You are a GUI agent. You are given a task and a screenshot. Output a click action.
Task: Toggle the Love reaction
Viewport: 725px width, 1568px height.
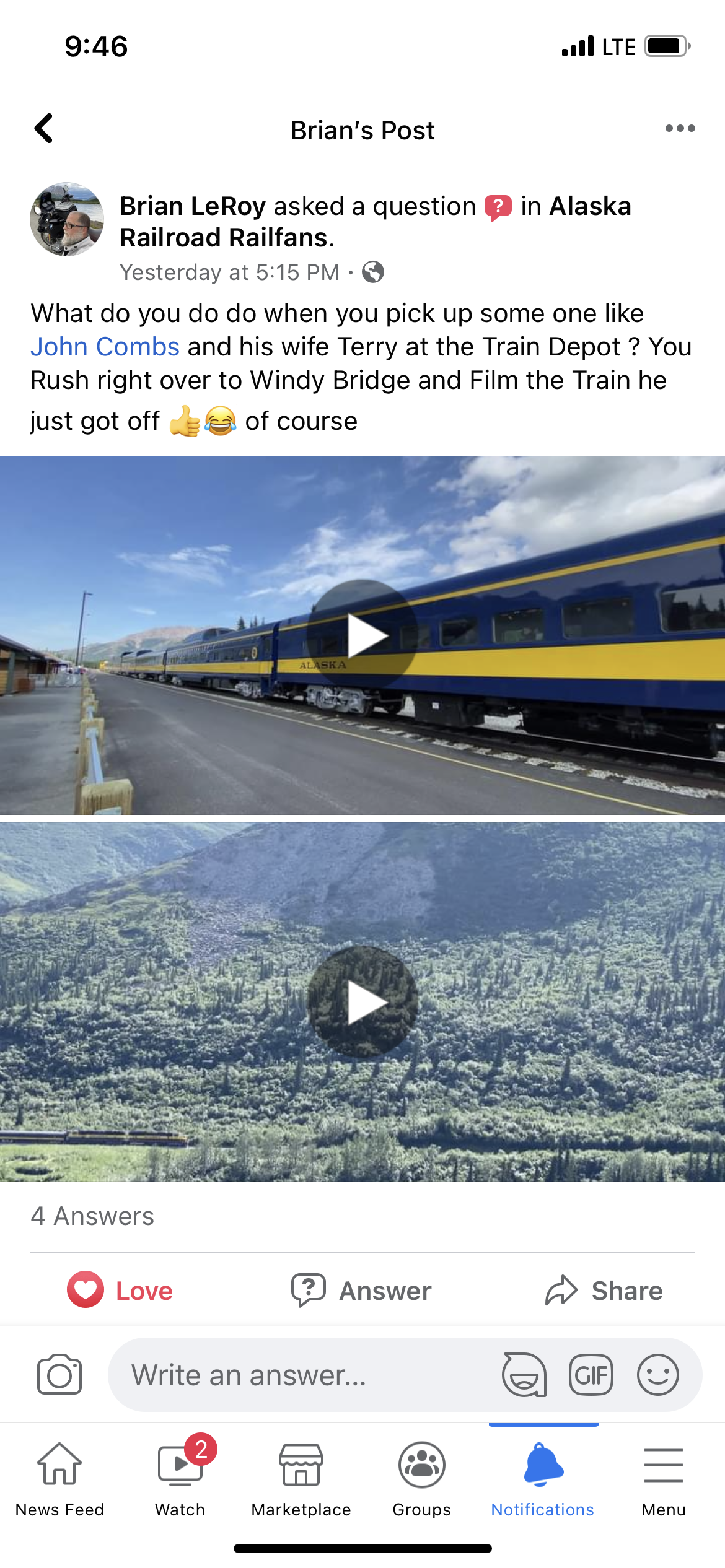click(x=120, y=1291)
